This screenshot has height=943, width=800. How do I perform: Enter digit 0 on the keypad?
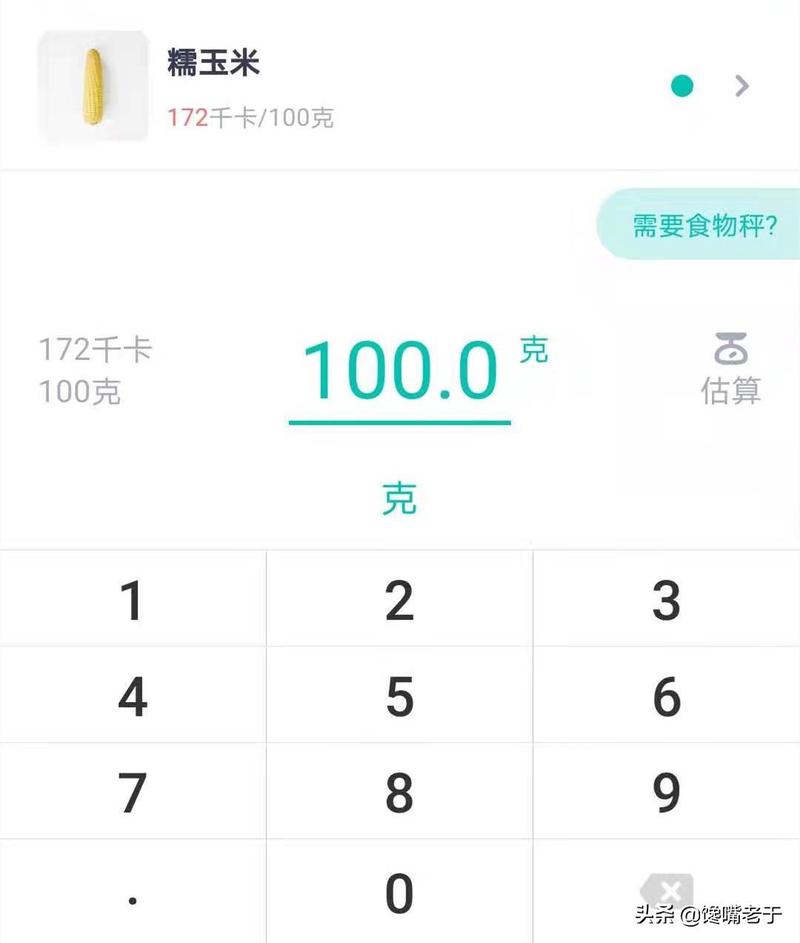(399, 891)
